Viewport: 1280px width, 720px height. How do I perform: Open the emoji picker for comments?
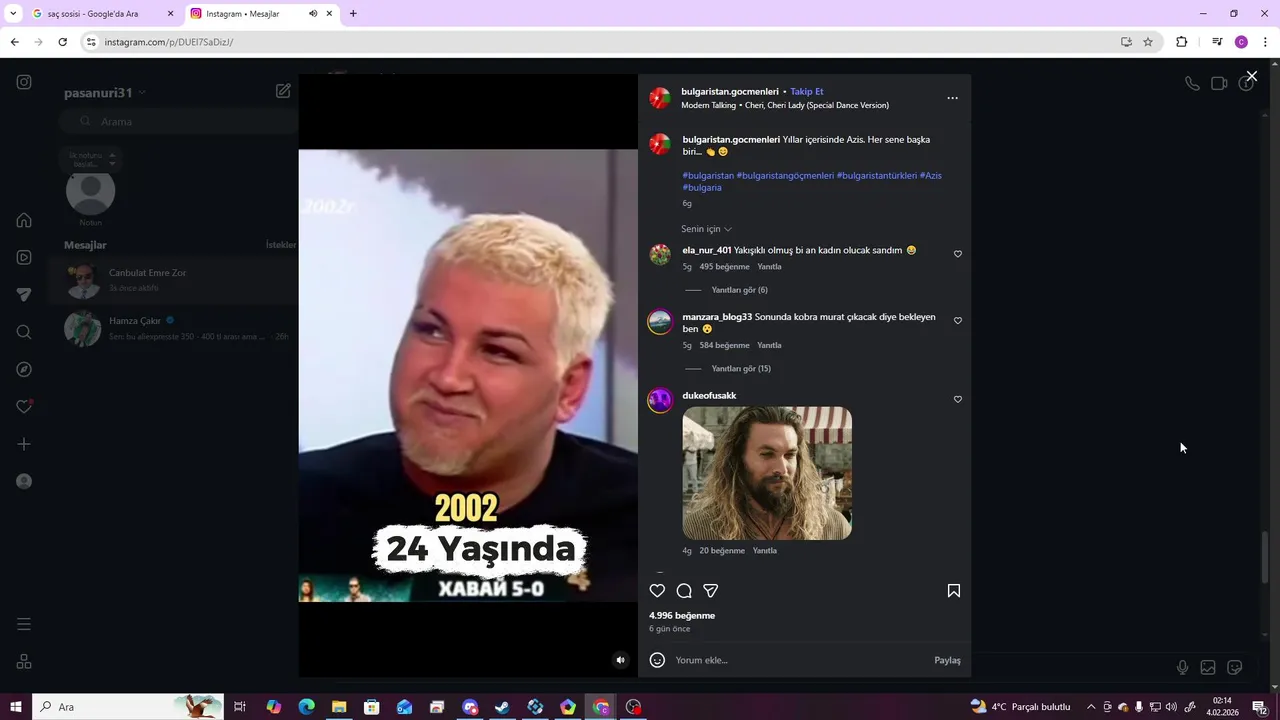[x=657, y=660]
